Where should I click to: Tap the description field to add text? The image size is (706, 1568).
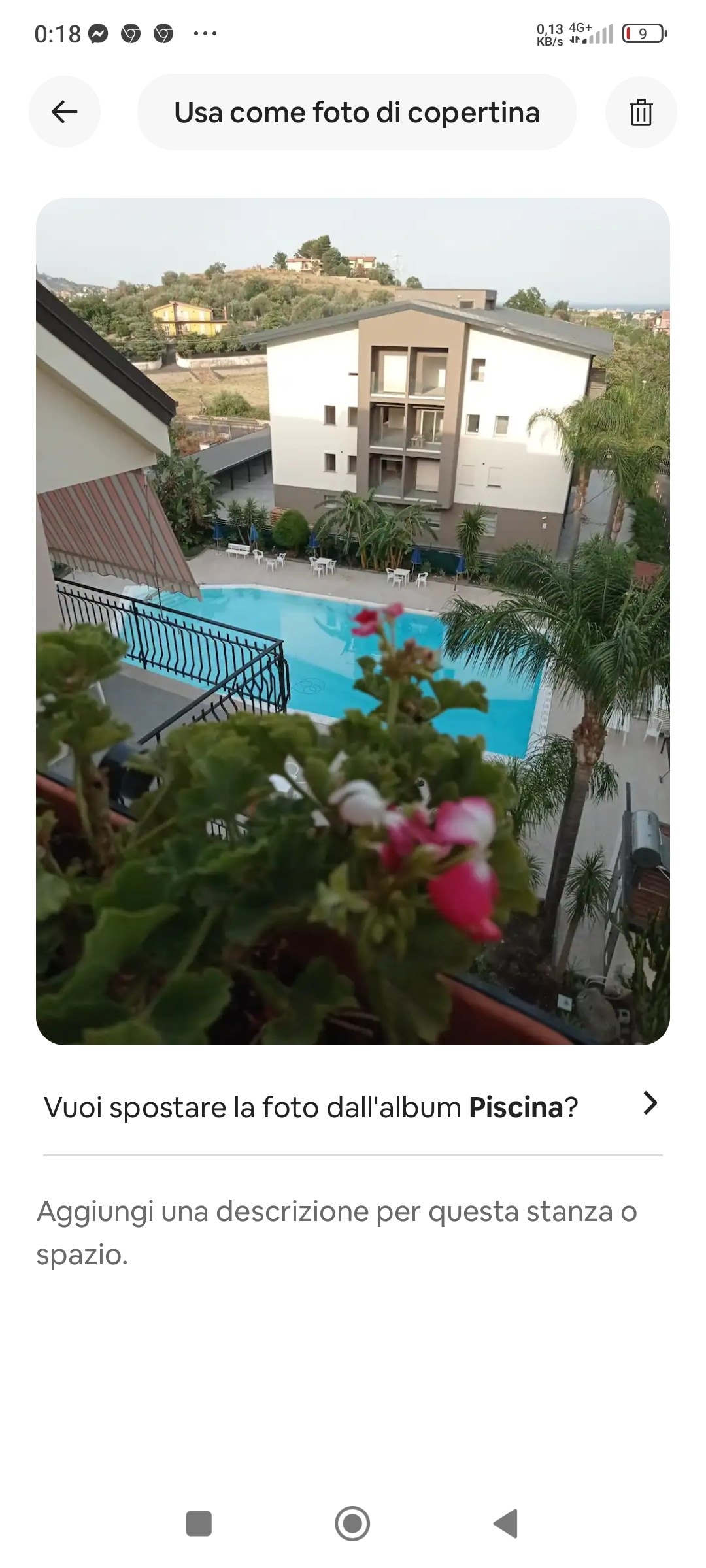(337, 1232)
